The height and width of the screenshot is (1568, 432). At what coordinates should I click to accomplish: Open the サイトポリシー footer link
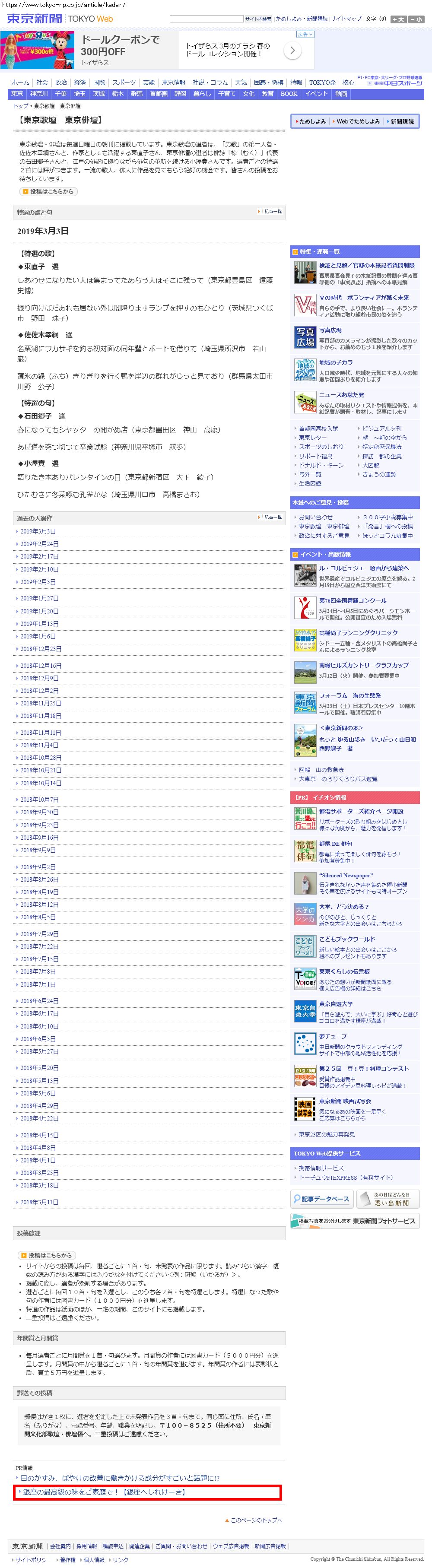(x=33, y=1559)
